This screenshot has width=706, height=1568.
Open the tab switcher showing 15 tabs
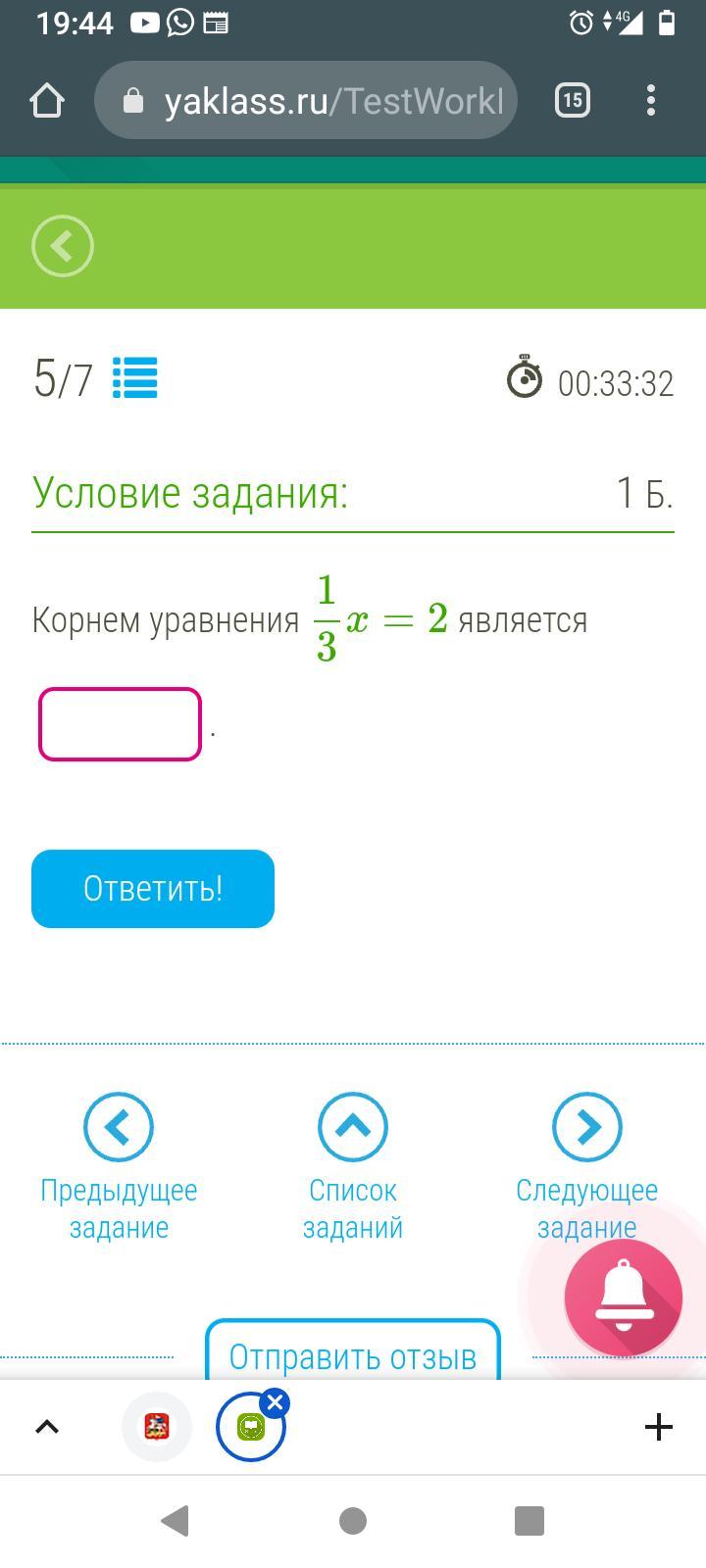[573, 100]
